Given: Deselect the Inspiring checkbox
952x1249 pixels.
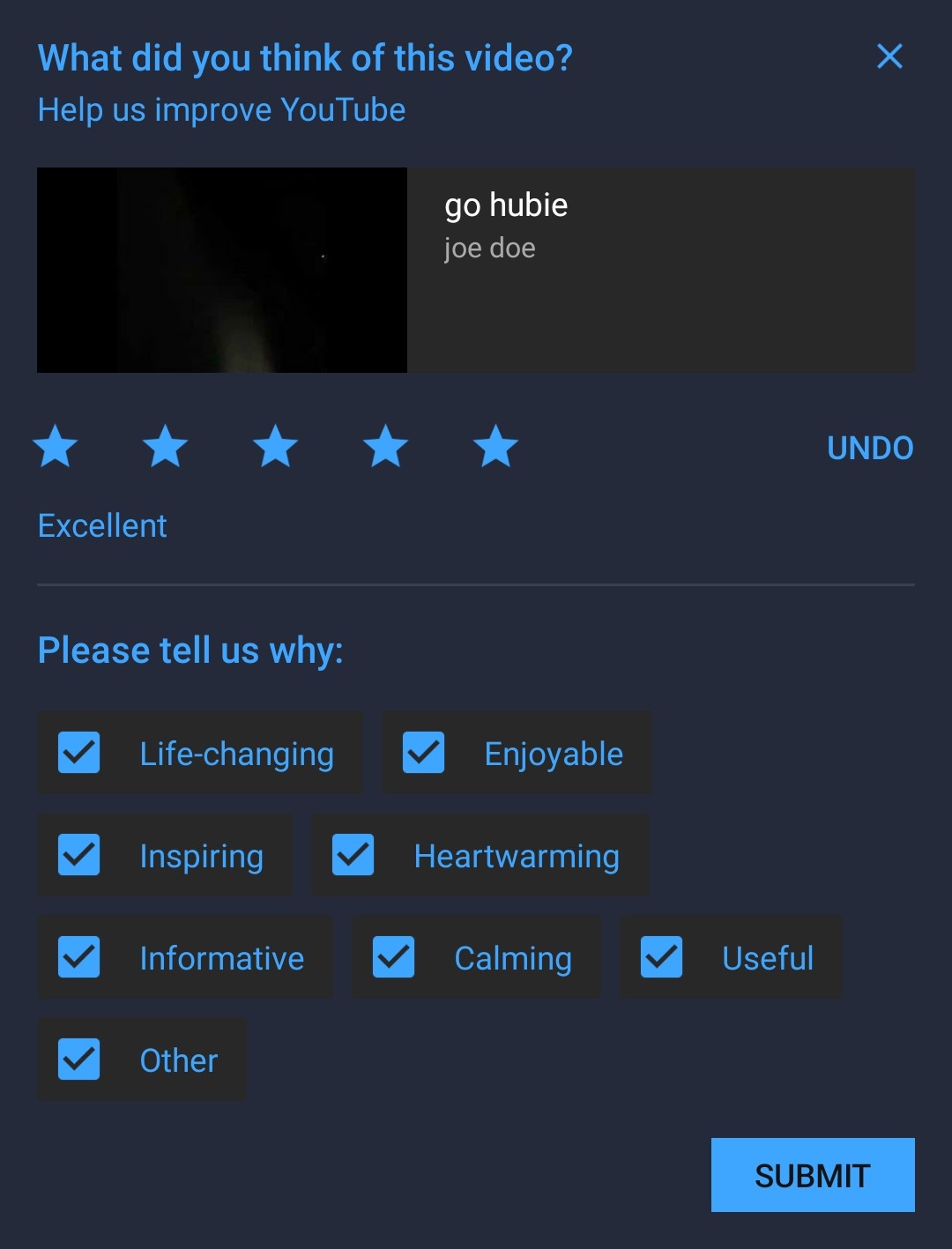Looking at the screenshot, I should click(79, 855).
